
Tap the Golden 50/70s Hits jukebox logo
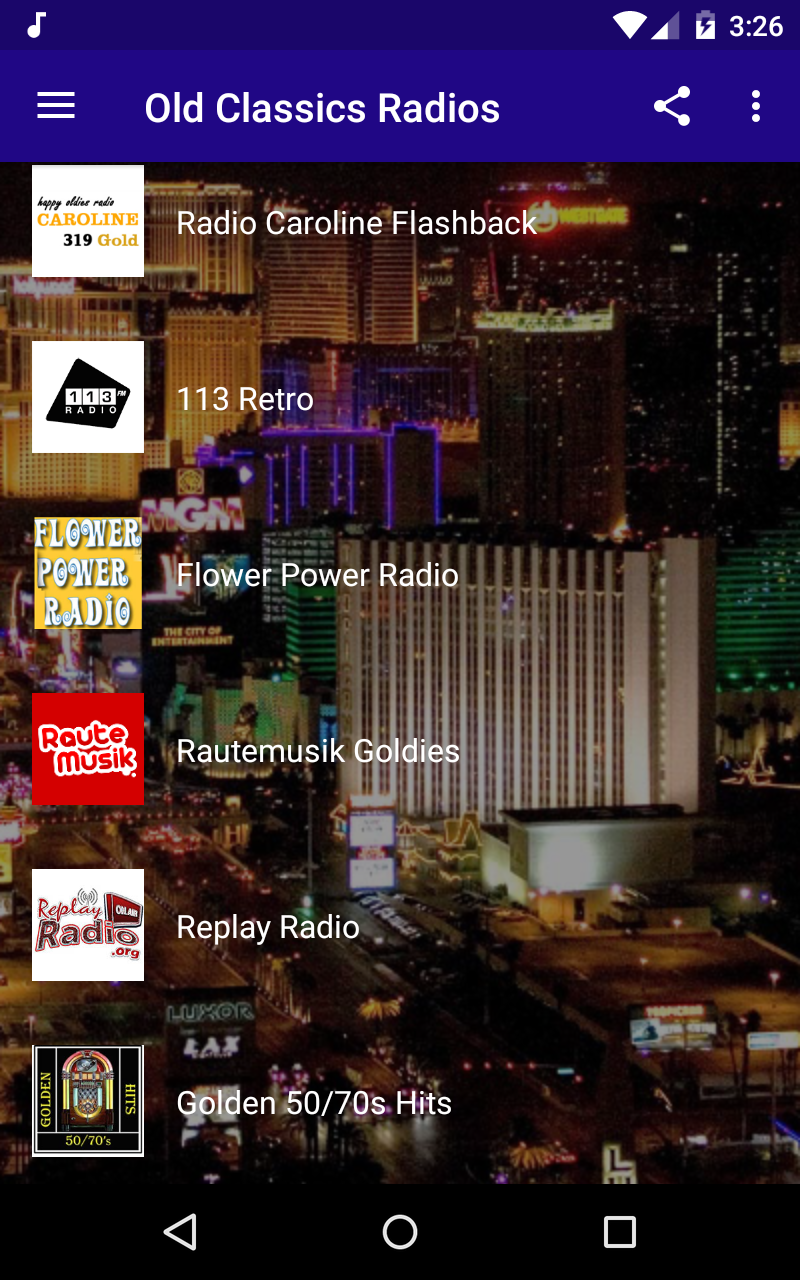(87, 1100)
